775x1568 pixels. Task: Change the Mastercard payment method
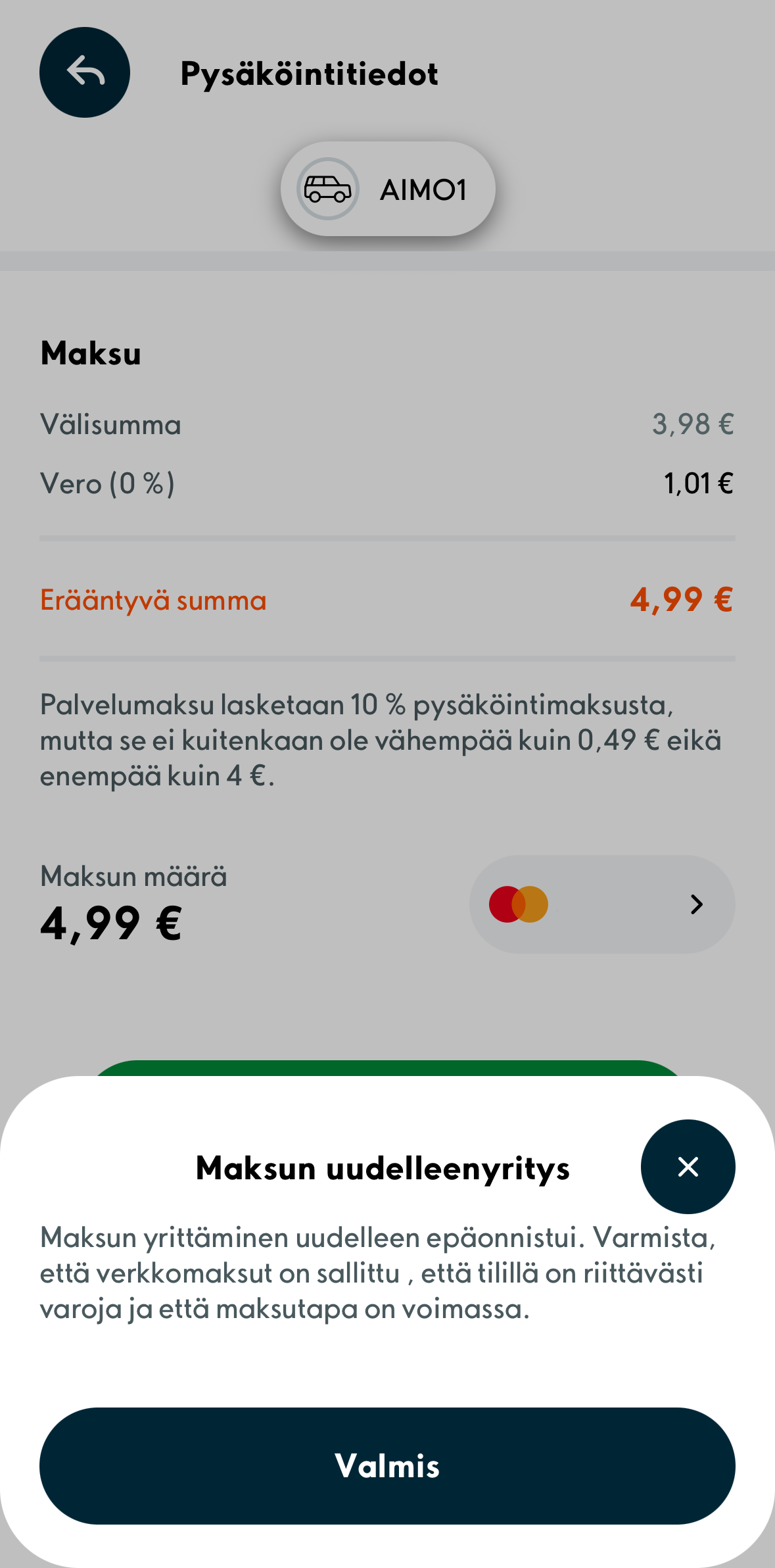click(x=601, y=904)
